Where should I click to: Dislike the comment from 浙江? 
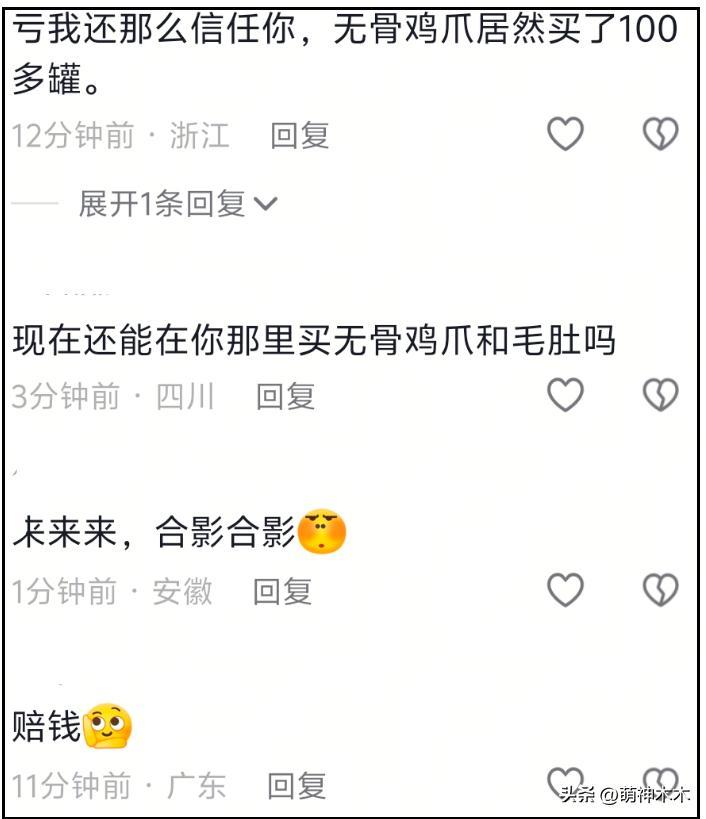660,134
